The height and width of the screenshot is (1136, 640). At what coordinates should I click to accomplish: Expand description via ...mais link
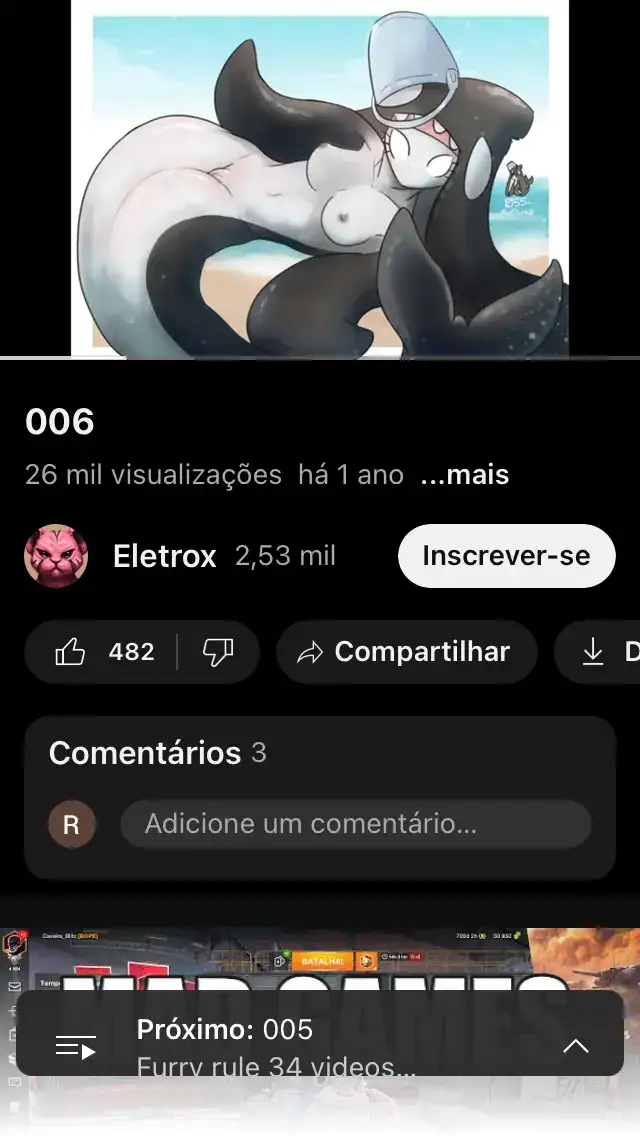[x=464, y=475]
